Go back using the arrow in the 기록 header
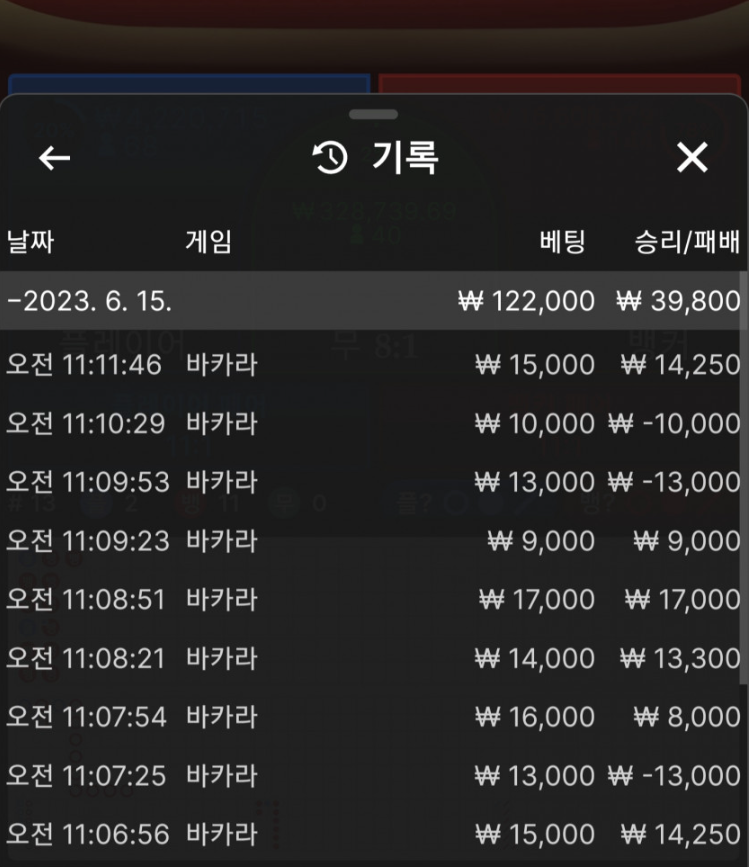Screen dimensions: 750x867 click(54, 158)
